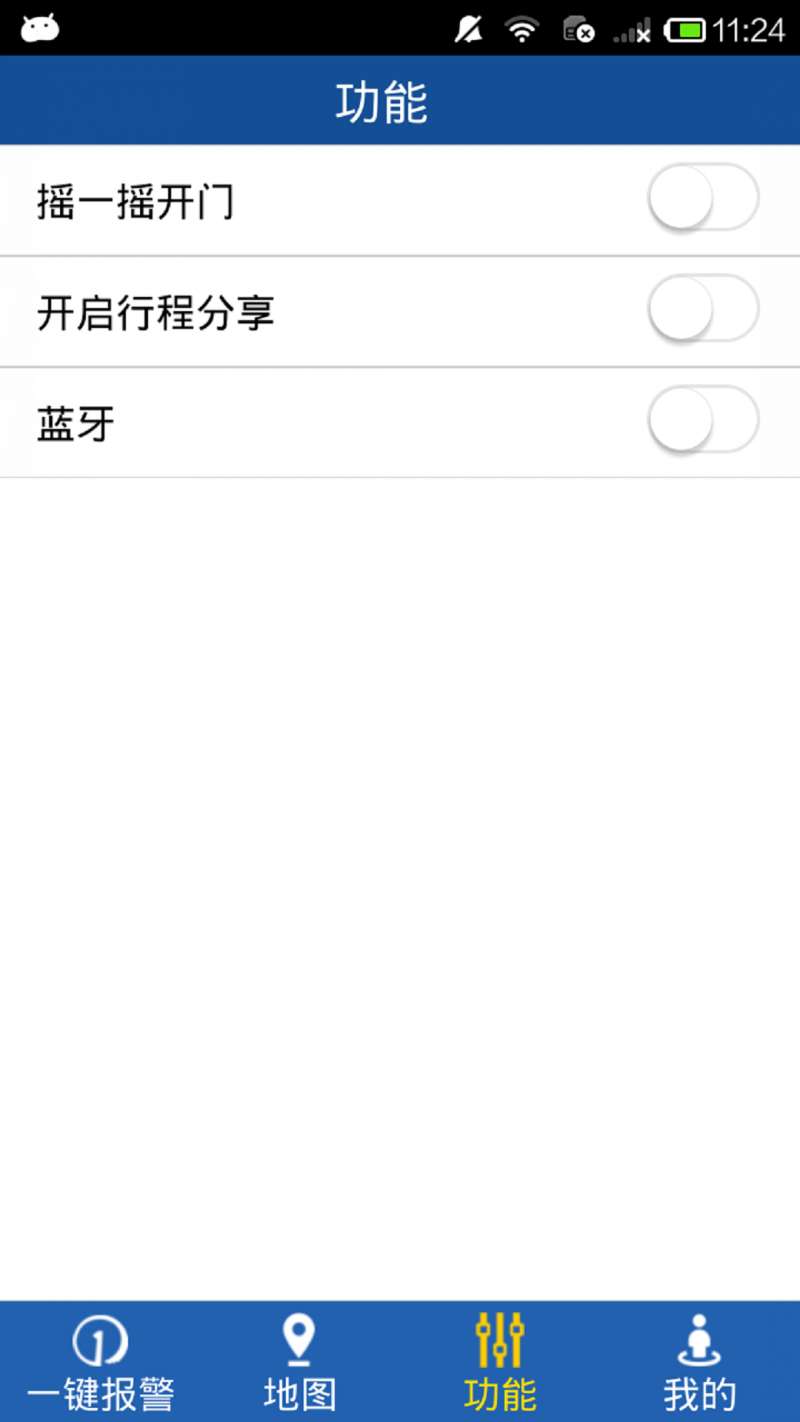Image resolution: width=800 pixels, height=1422 pixels.
Task: Tap the 我的 profile person icon
Action: (699, 1338)
